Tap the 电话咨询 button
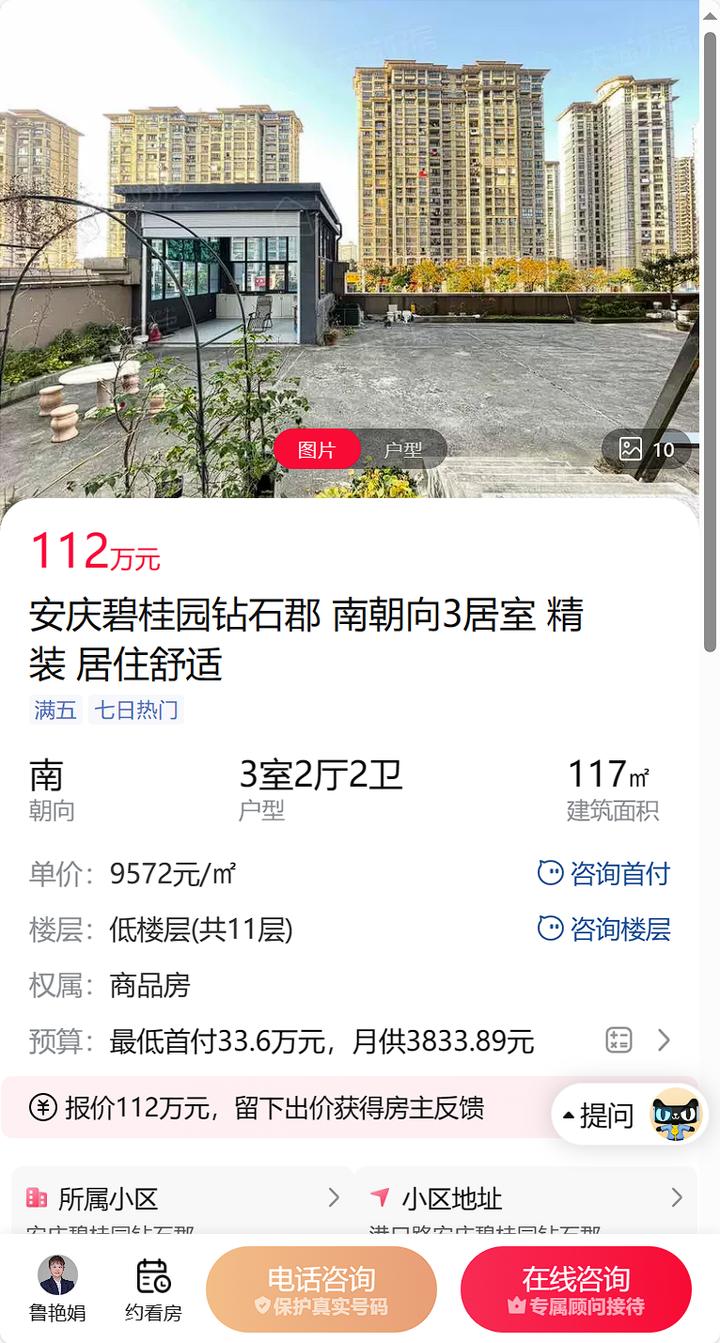The image size is (720, 1343). 320,1289
